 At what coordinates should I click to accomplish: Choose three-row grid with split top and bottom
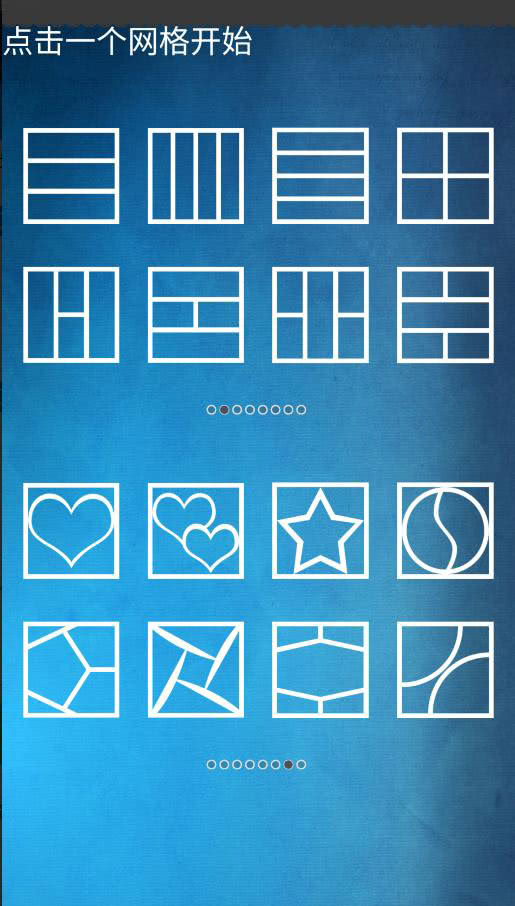point(445,315)
